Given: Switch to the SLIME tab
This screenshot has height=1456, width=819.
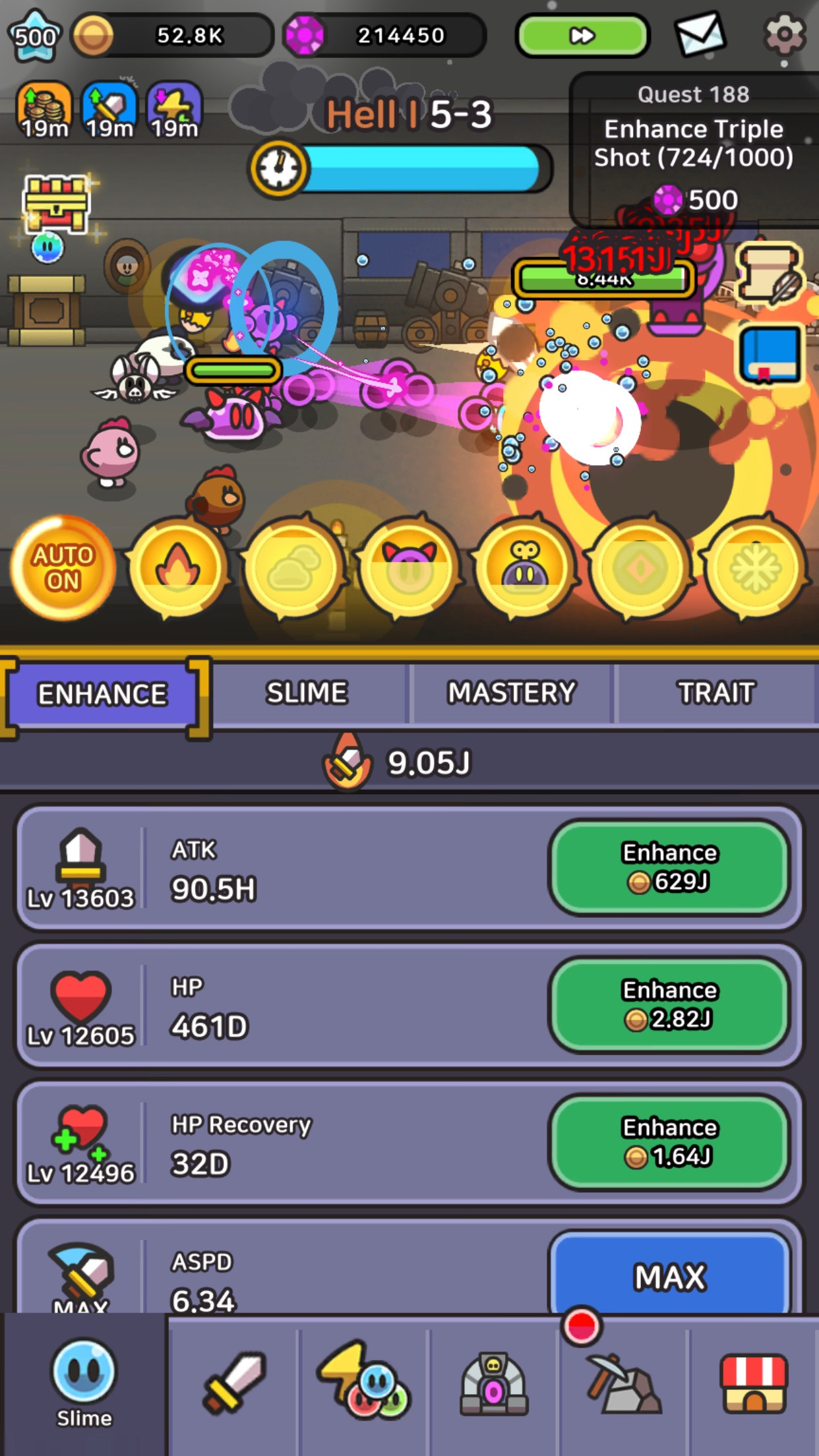Looking at the screenshot, I should click(x=307, y=693).
